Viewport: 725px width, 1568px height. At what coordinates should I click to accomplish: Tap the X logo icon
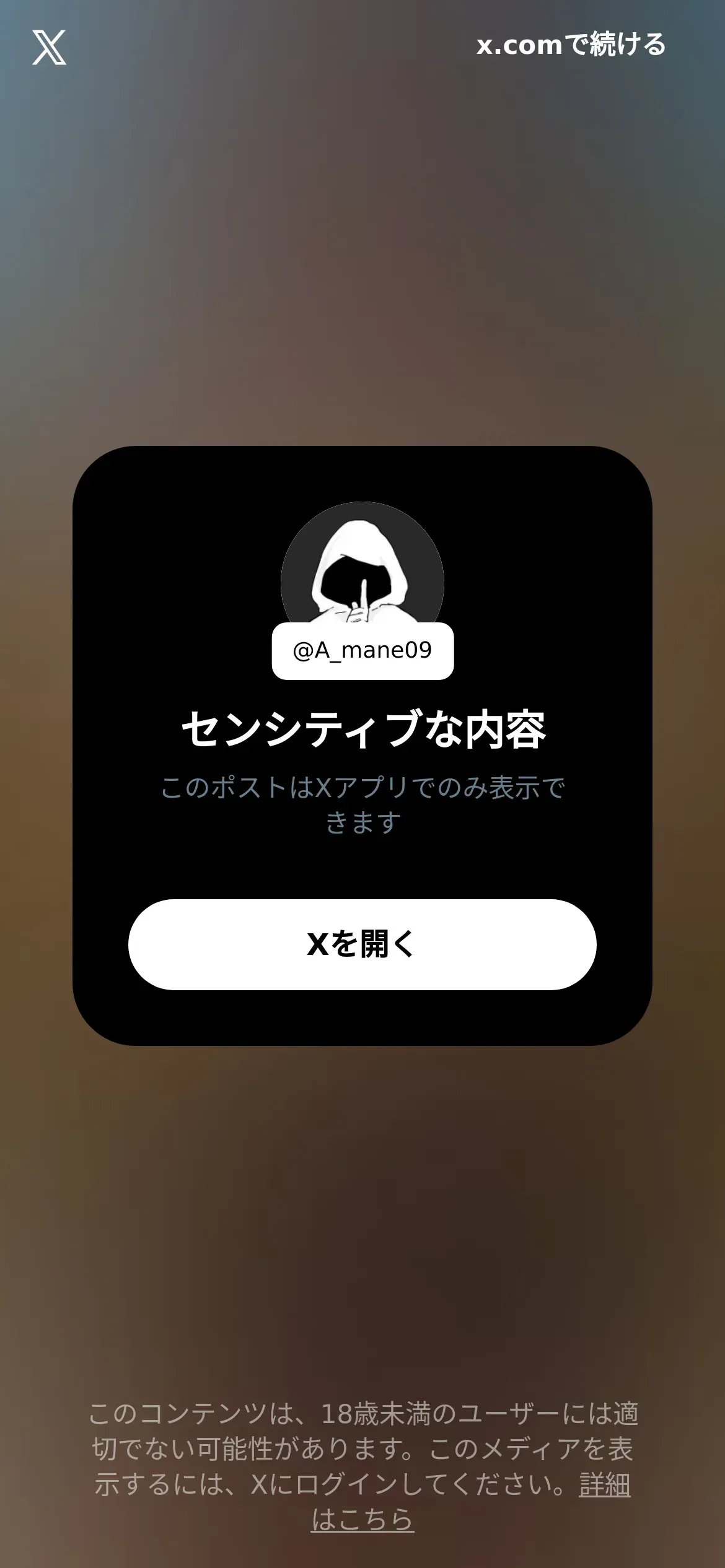[x=49, y=48]
